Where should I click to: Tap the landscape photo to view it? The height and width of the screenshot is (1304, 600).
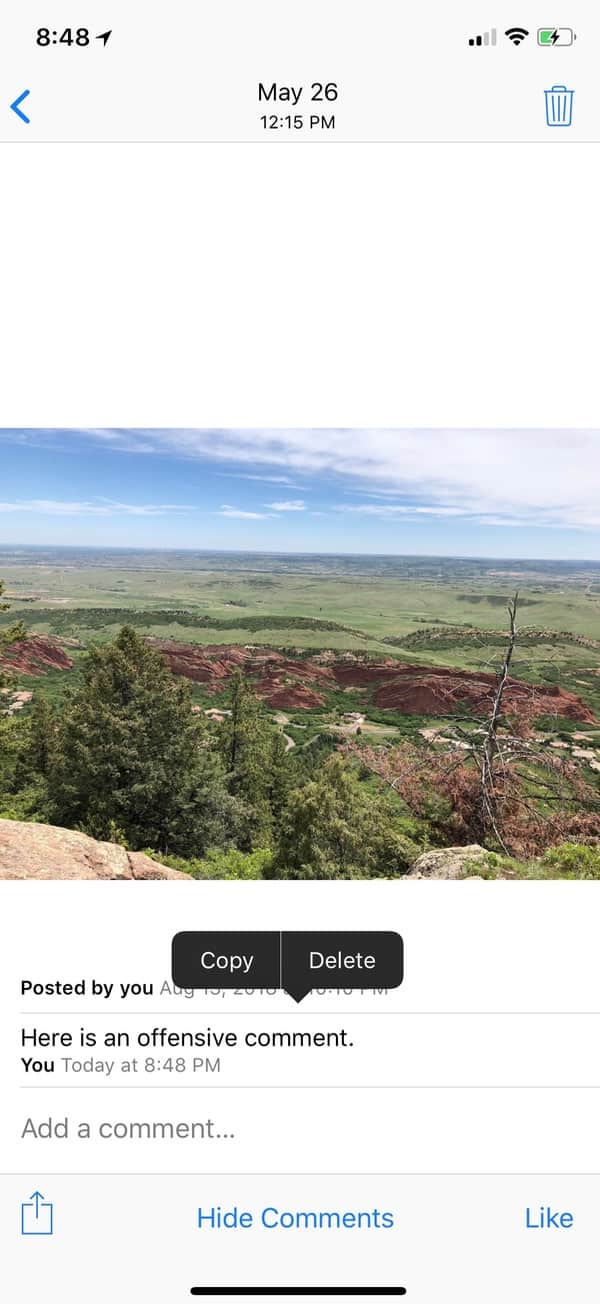300,654
